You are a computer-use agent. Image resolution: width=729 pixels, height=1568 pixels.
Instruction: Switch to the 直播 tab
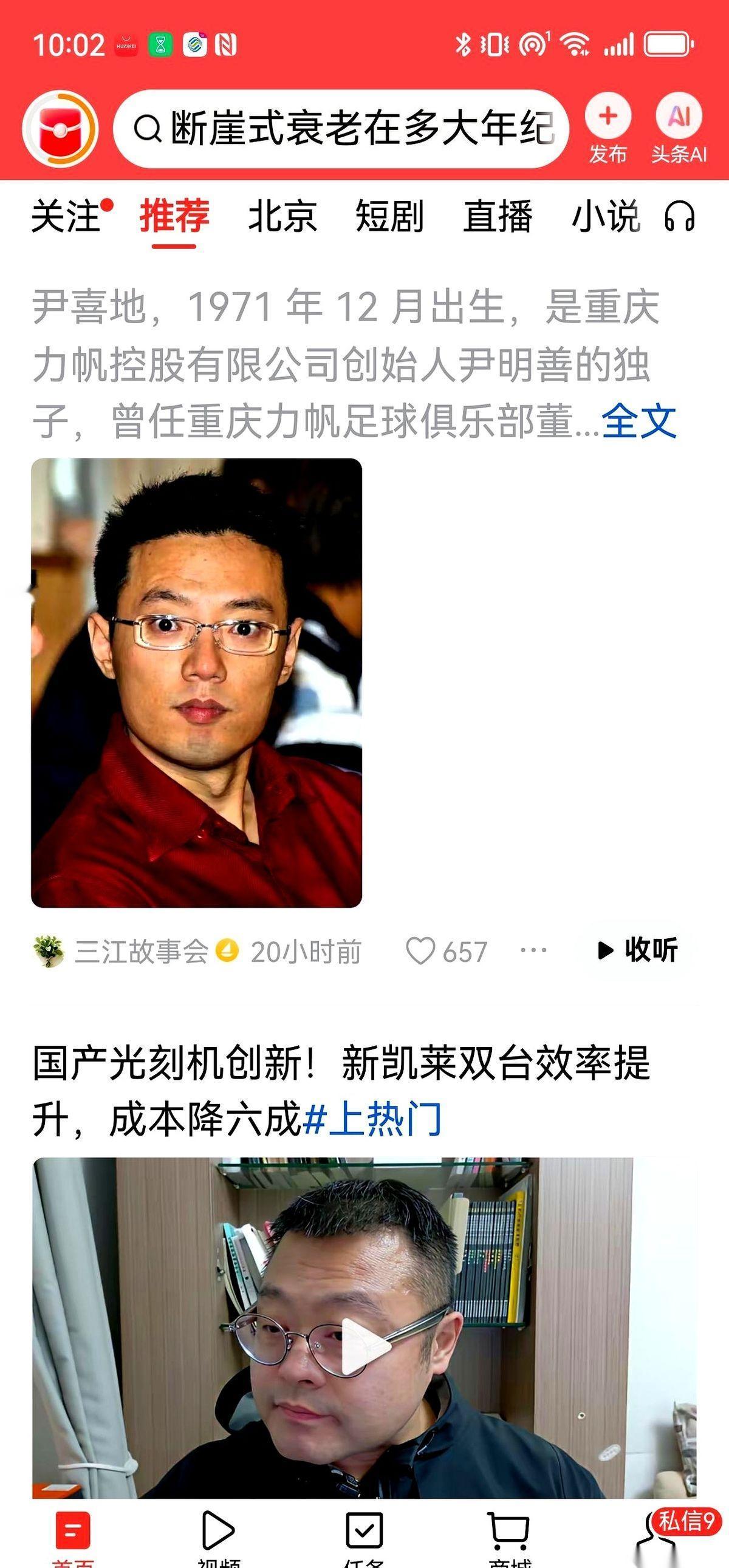[499, 219]
